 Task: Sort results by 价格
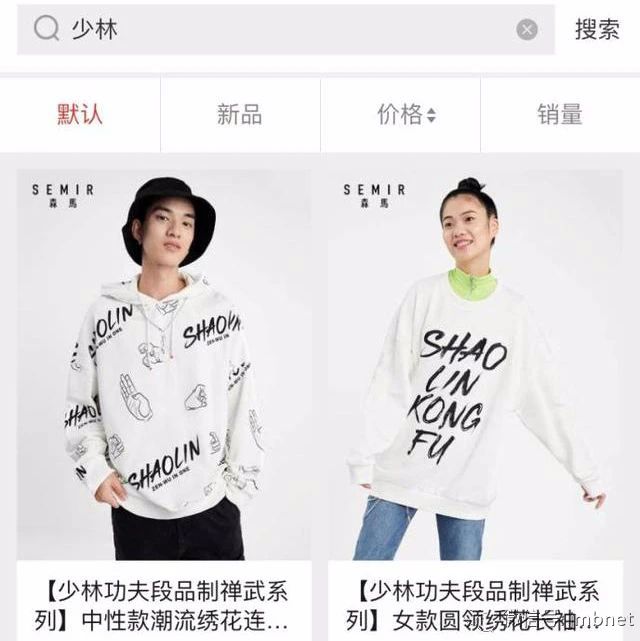pos(405,115)
